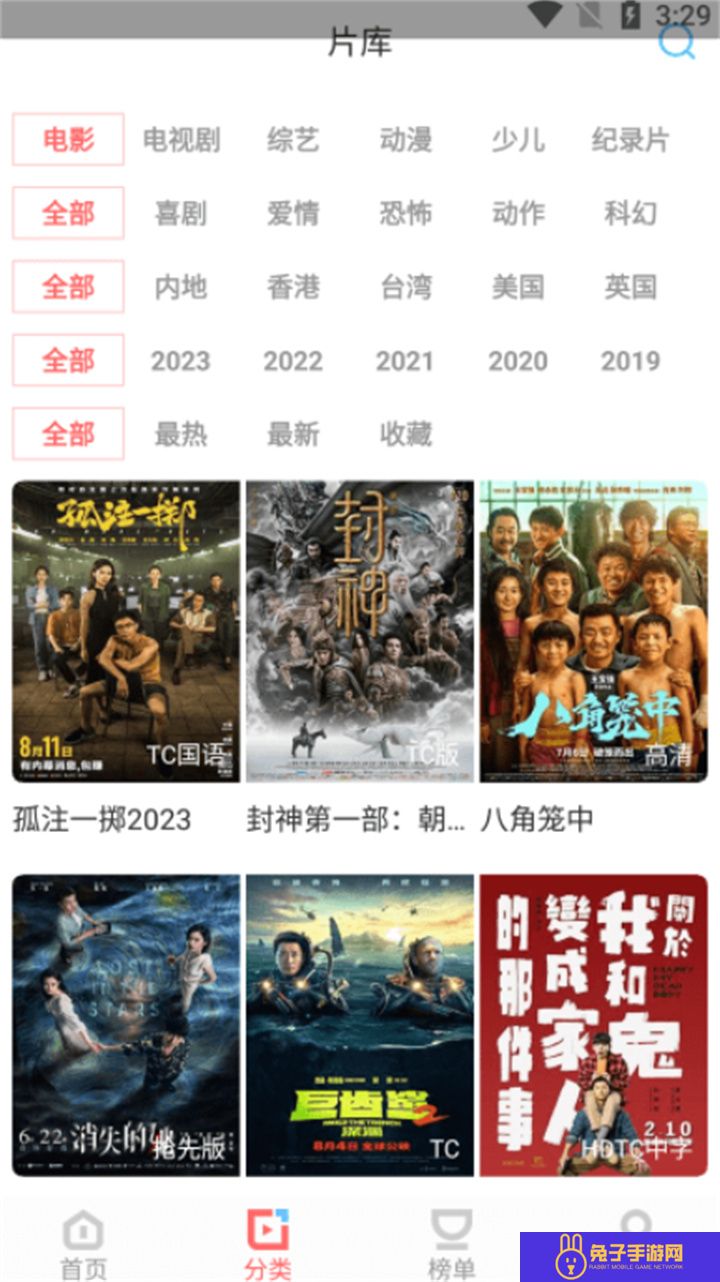Filter by the 喜剧 genre
This screenshot has width=720, height=1282.
[x=181, y=213]
